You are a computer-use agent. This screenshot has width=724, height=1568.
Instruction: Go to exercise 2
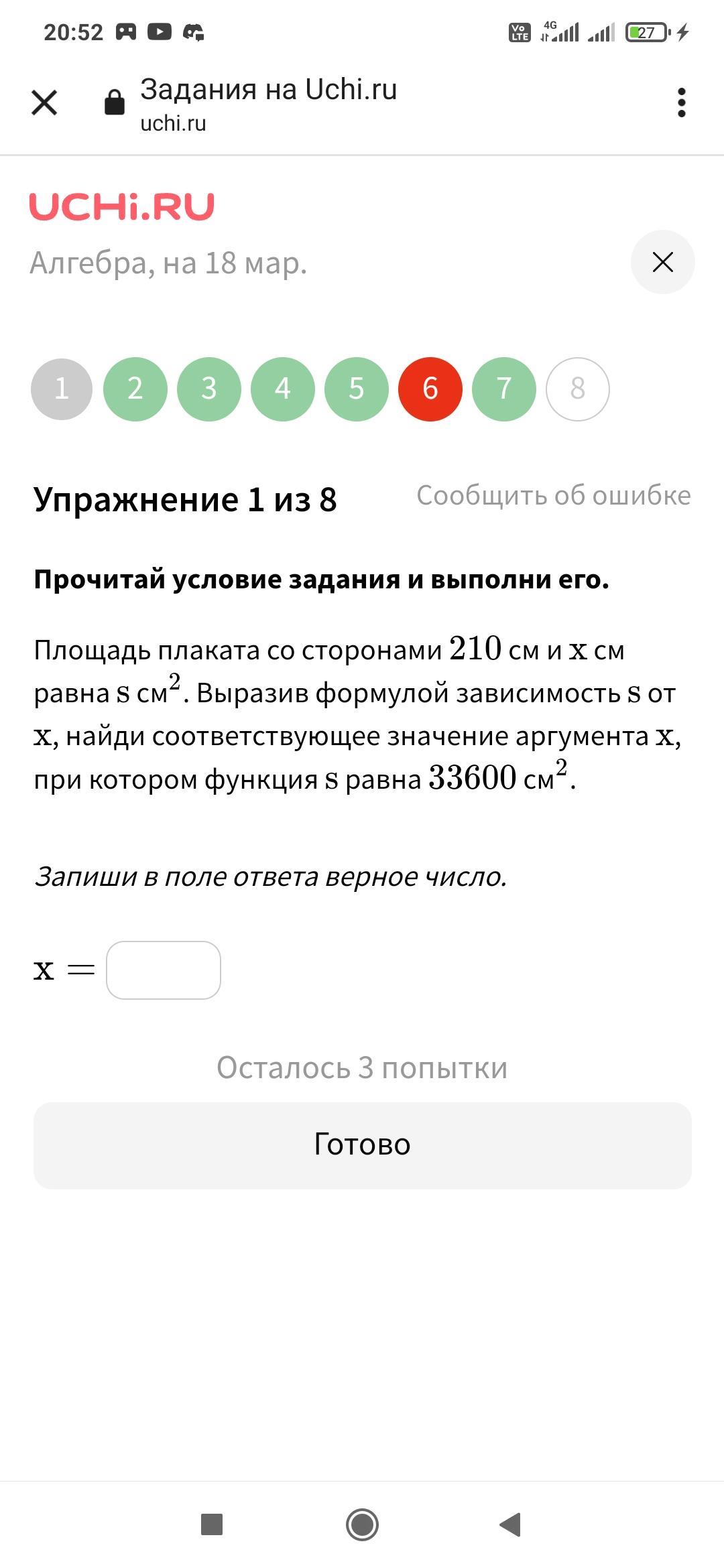click(x=135, y=389)
